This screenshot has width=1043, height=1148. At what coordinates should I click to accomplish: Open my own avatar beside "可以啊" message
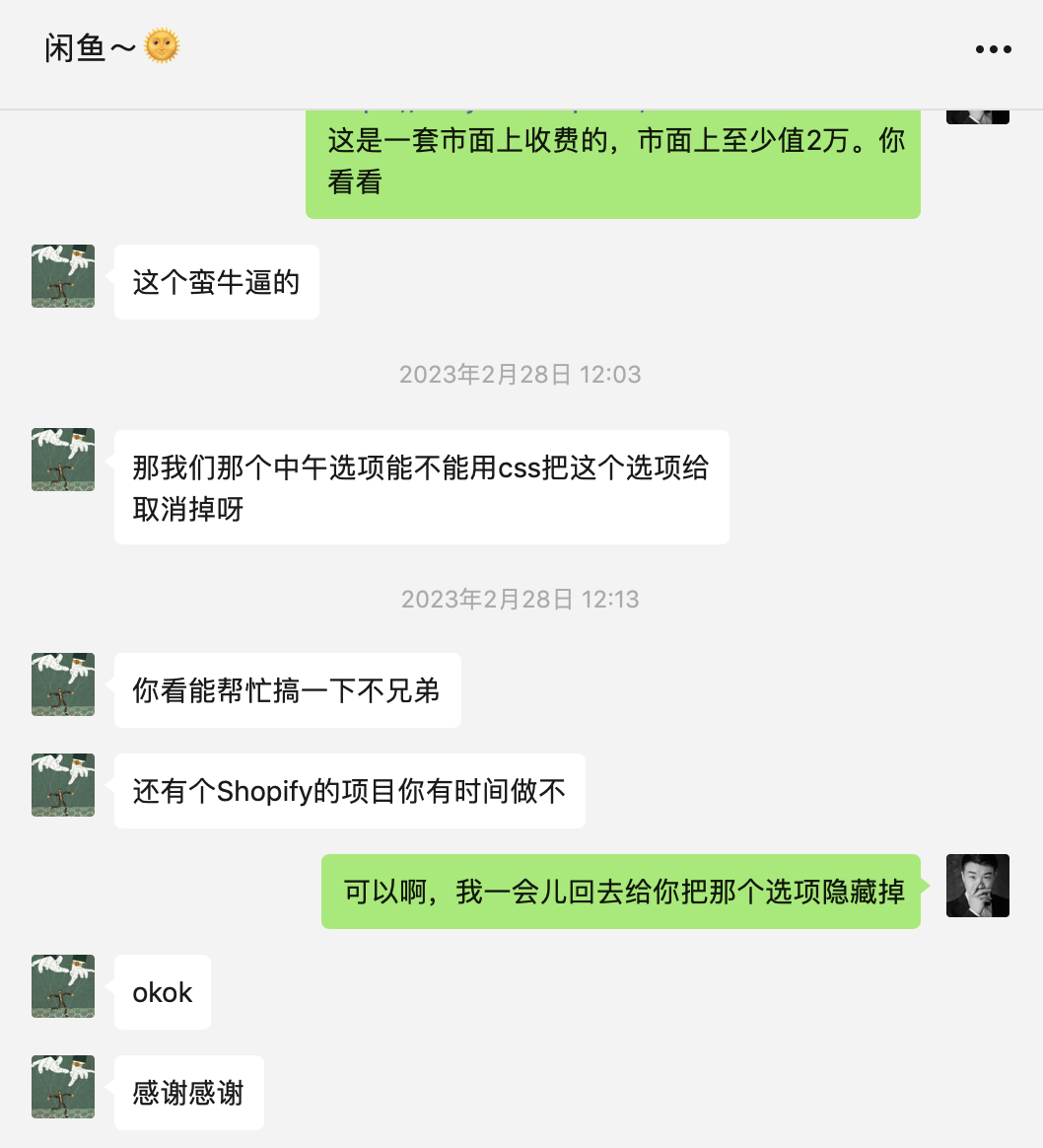click(977, 886)
